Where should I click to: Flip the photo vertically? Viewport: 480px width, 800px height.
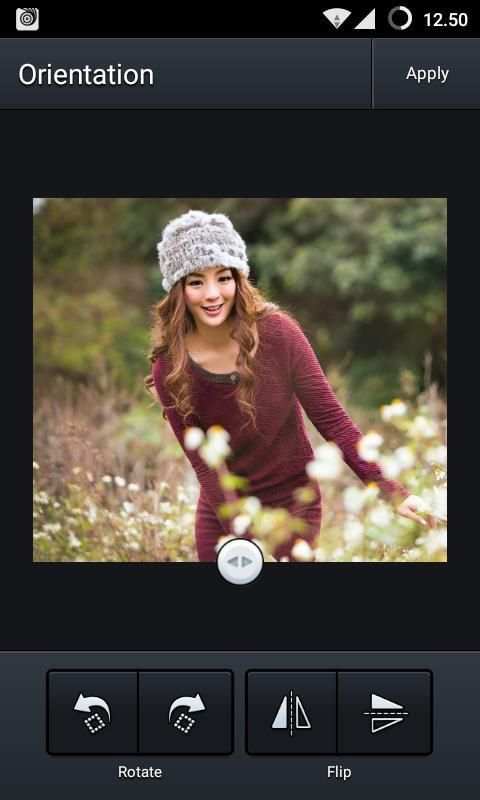pyautogui.click(x=385, y=712)
